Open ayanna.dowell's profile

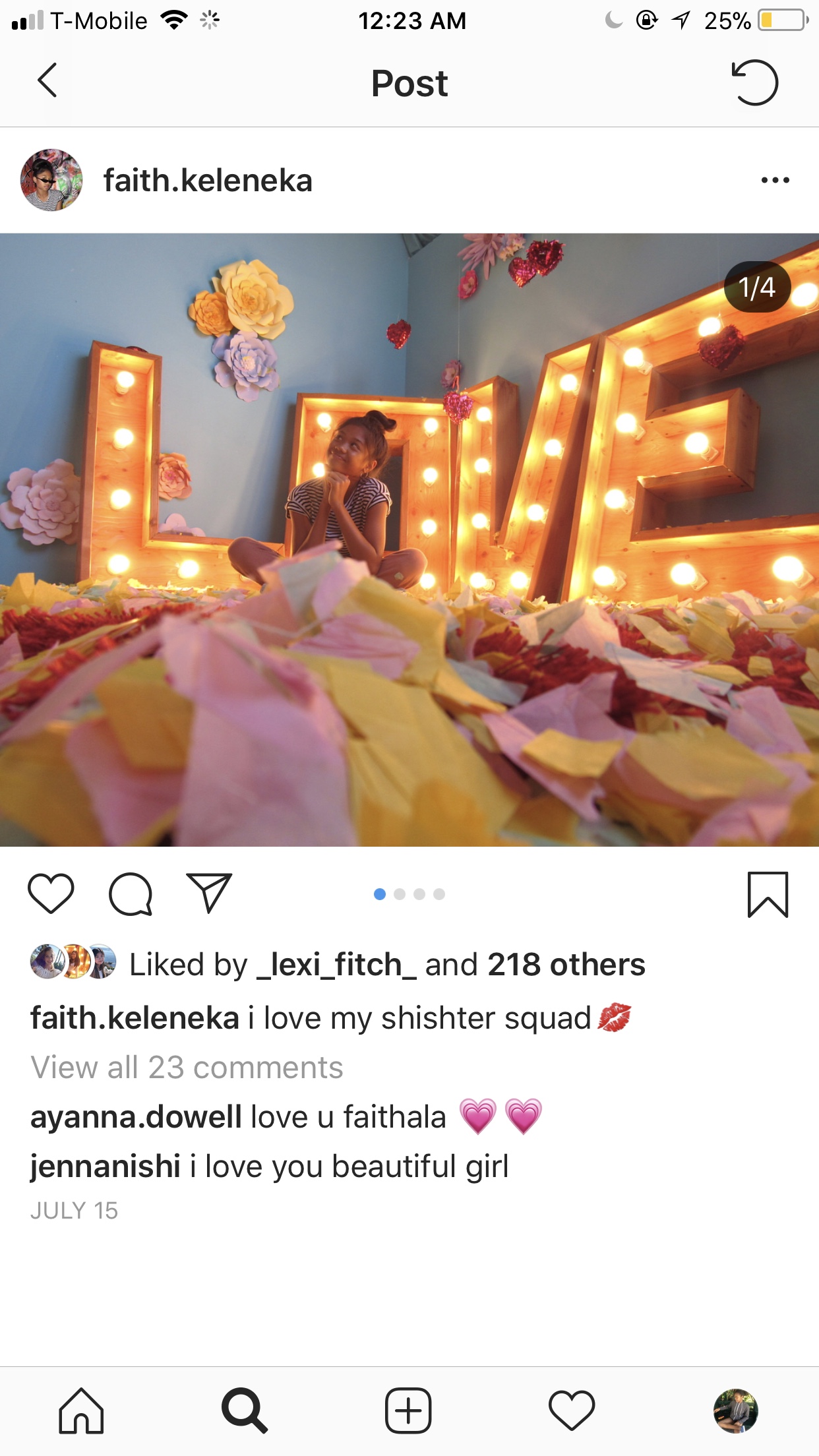(x=136, y=1117)
